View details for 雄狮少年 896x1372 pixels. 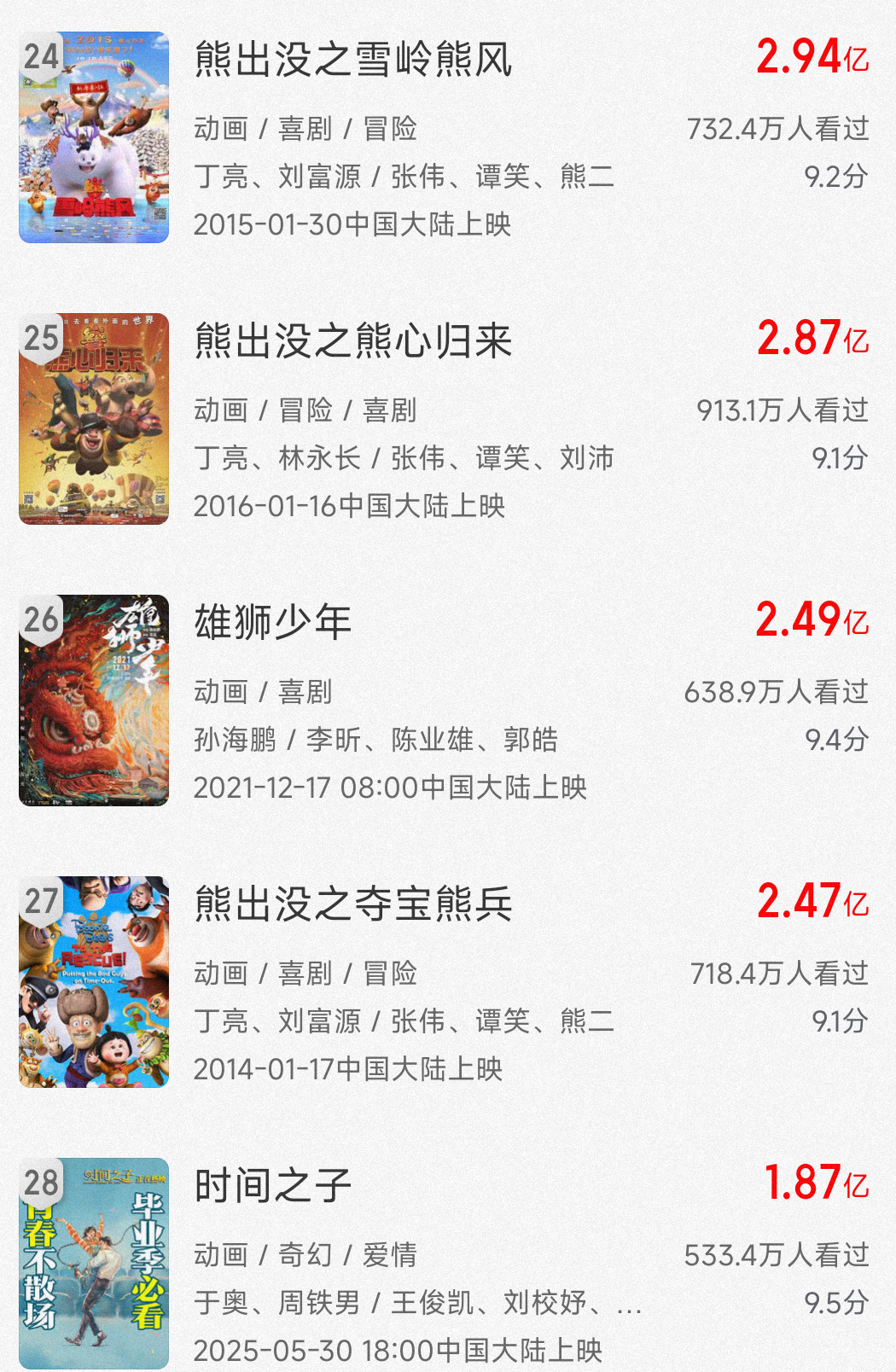click(x=273, y=622)
